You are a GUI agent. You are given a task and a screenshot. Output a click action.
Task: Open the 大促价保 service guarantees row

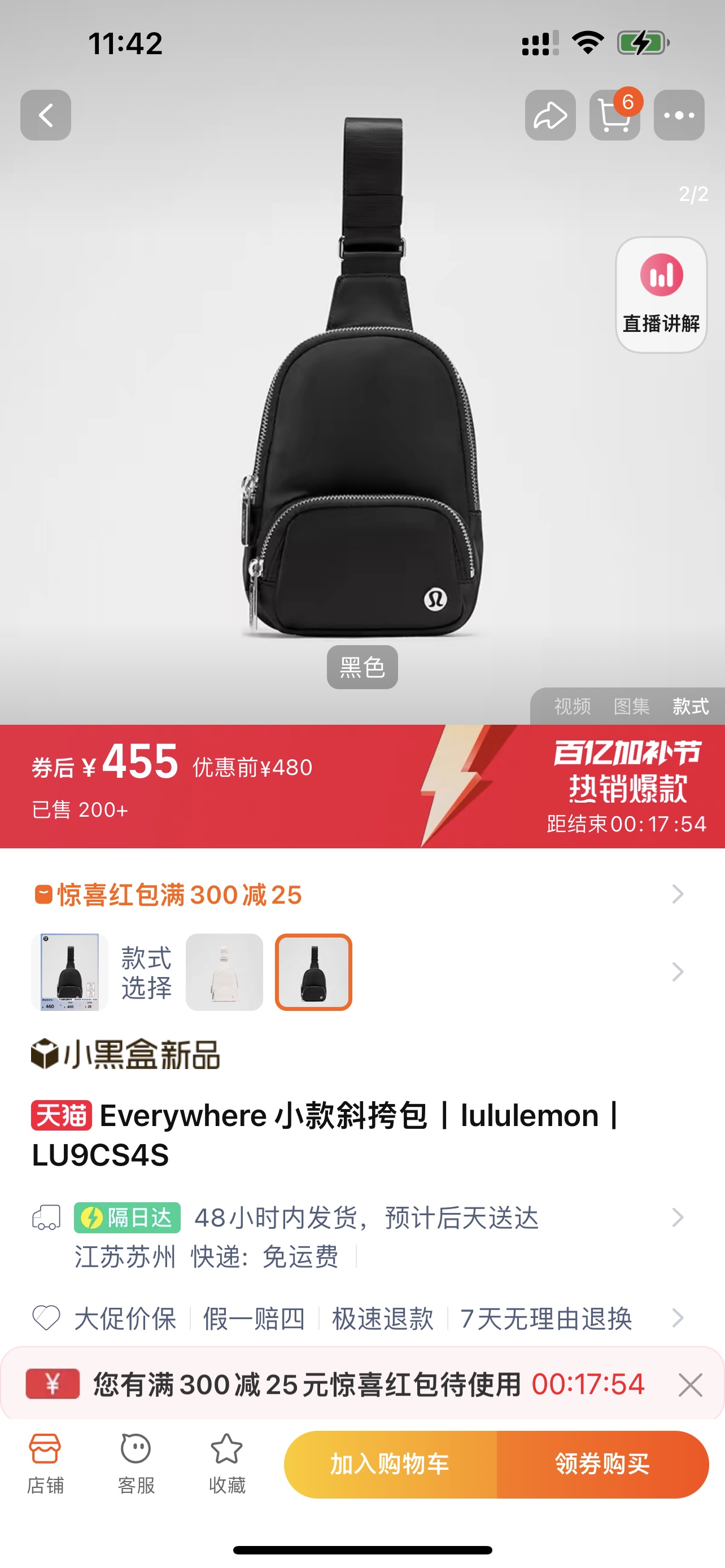(359, 1319)
